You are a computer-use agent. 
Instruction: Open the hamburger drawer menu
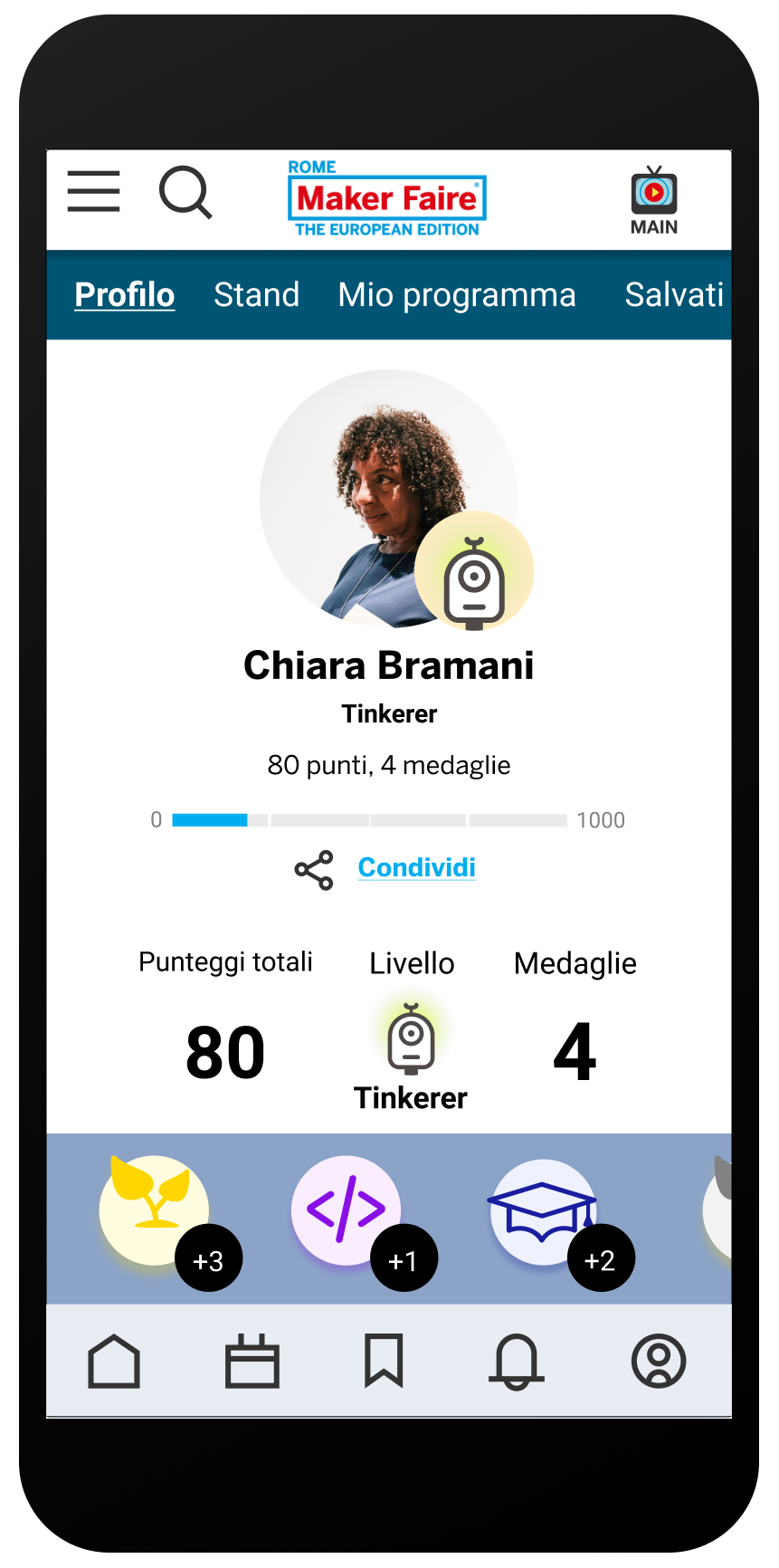(93, 191)
